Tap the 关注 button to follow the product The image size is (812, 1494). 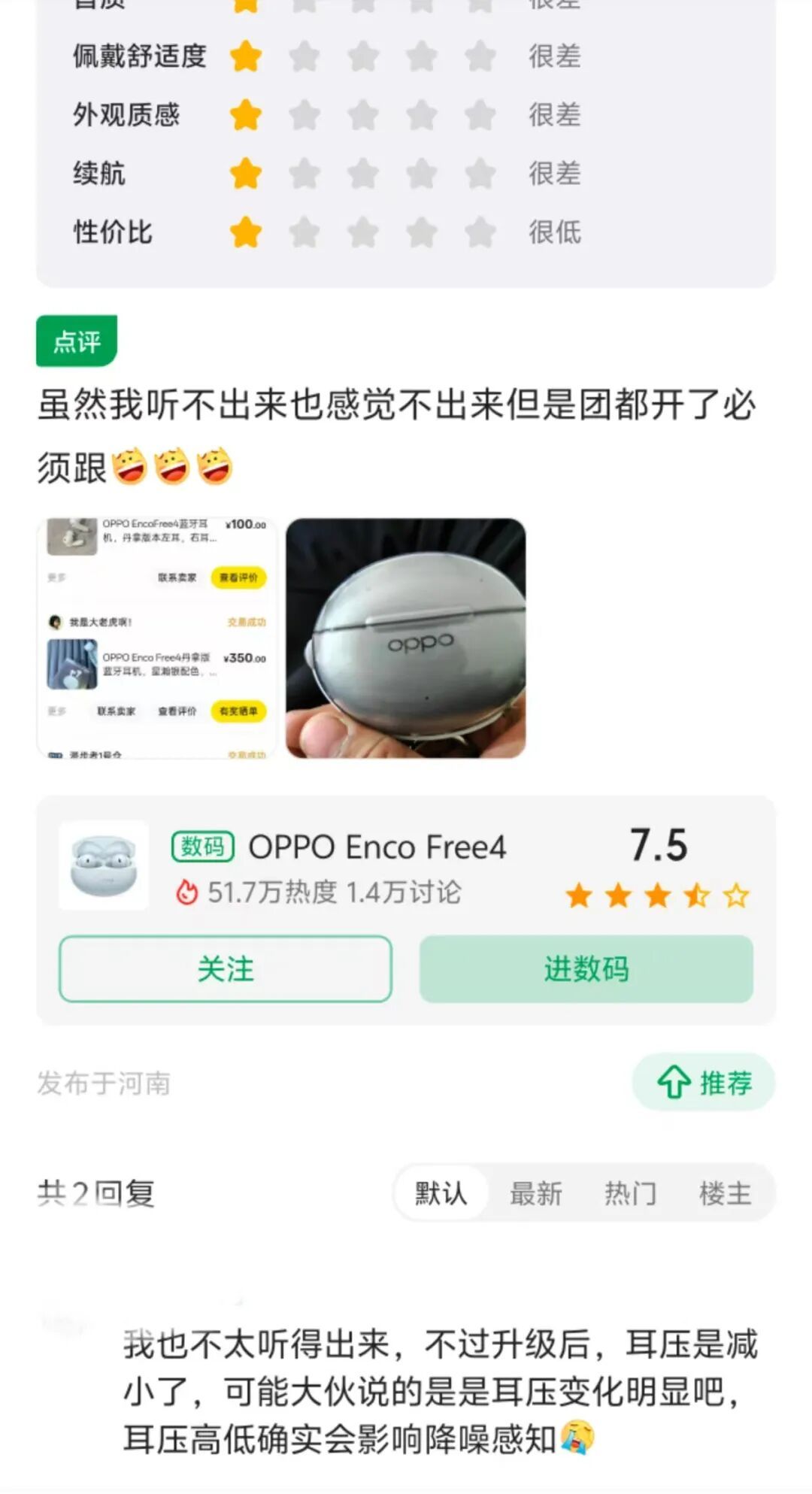225,968
